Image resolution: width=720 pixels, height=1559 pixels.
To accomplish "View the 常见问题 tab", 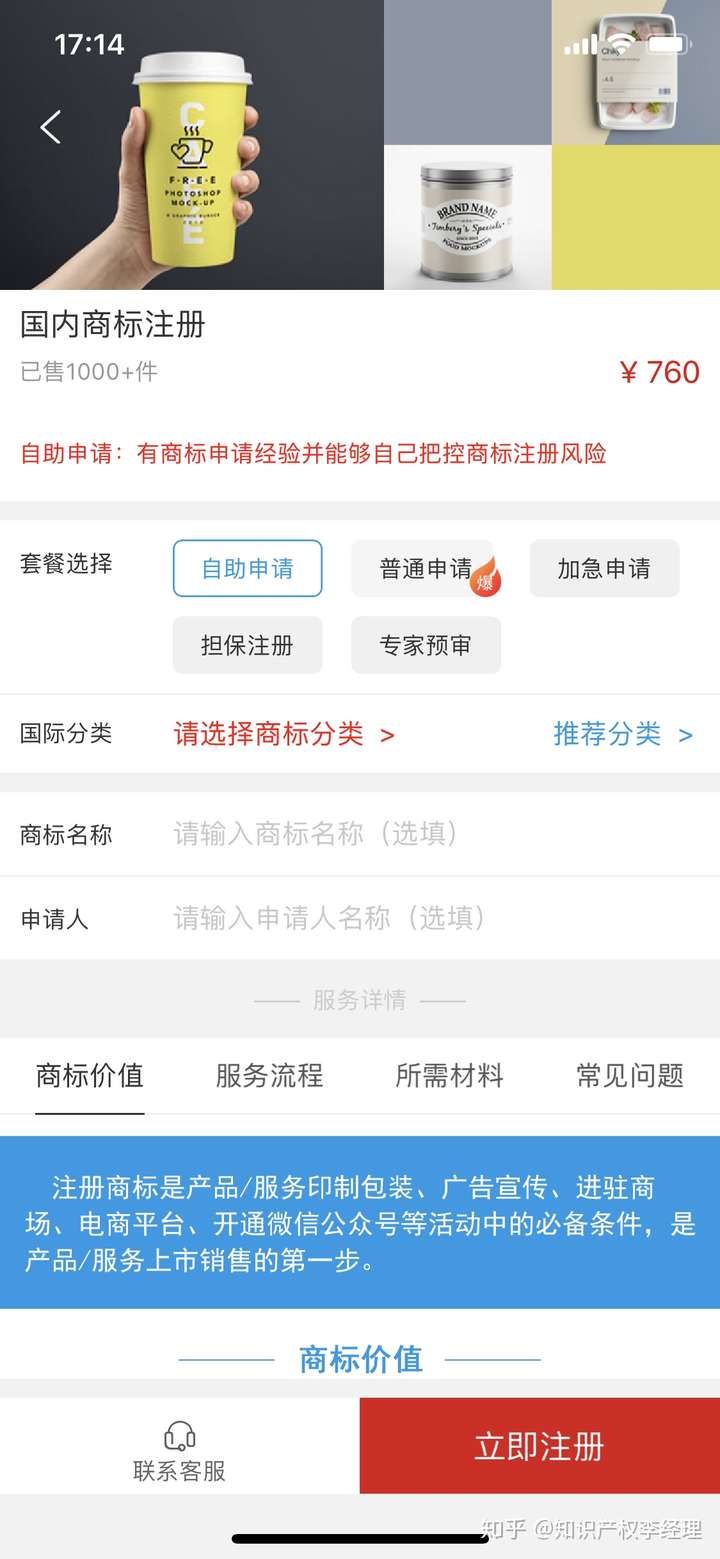I will [x=629, y=1076].
